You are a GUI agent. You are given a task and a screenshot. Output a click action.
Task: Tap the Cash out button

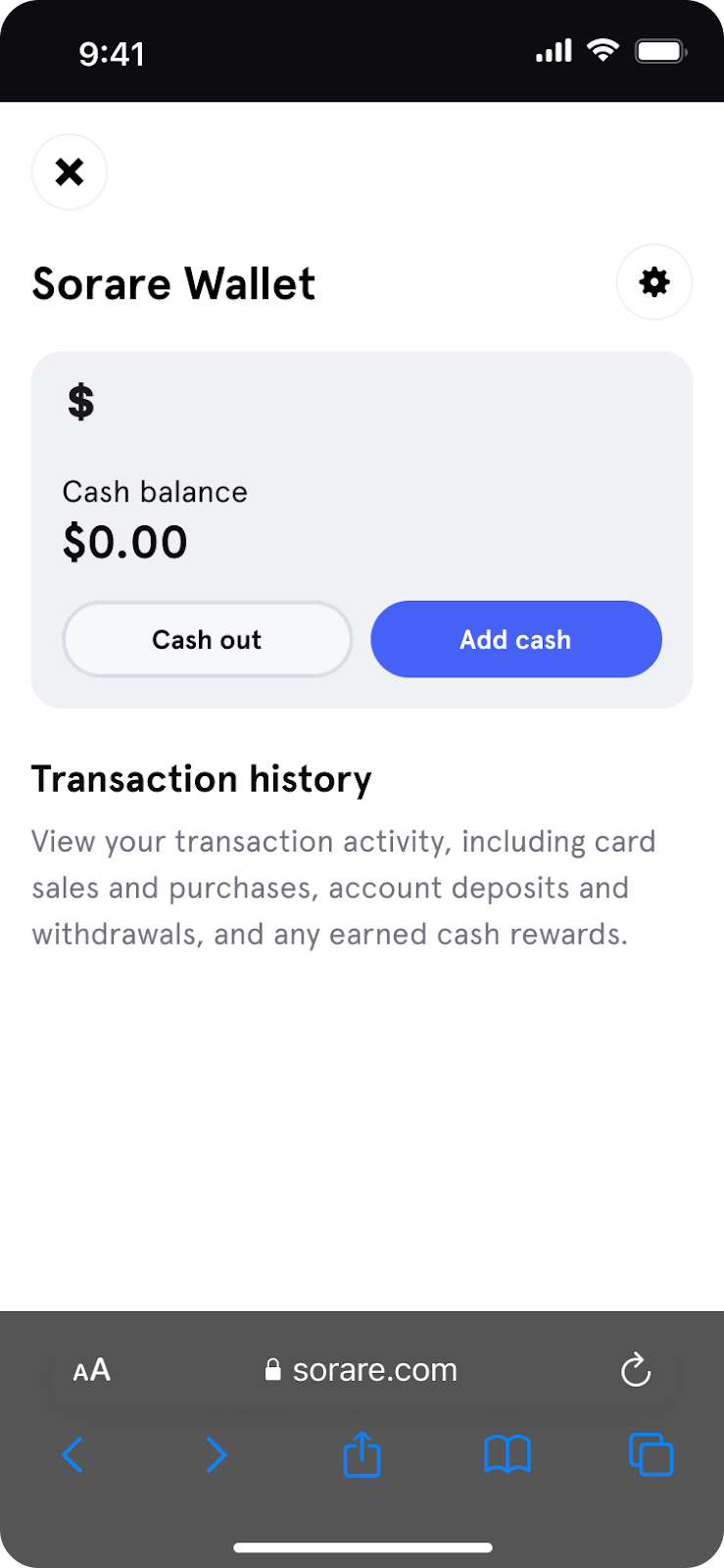pos(207,639)
